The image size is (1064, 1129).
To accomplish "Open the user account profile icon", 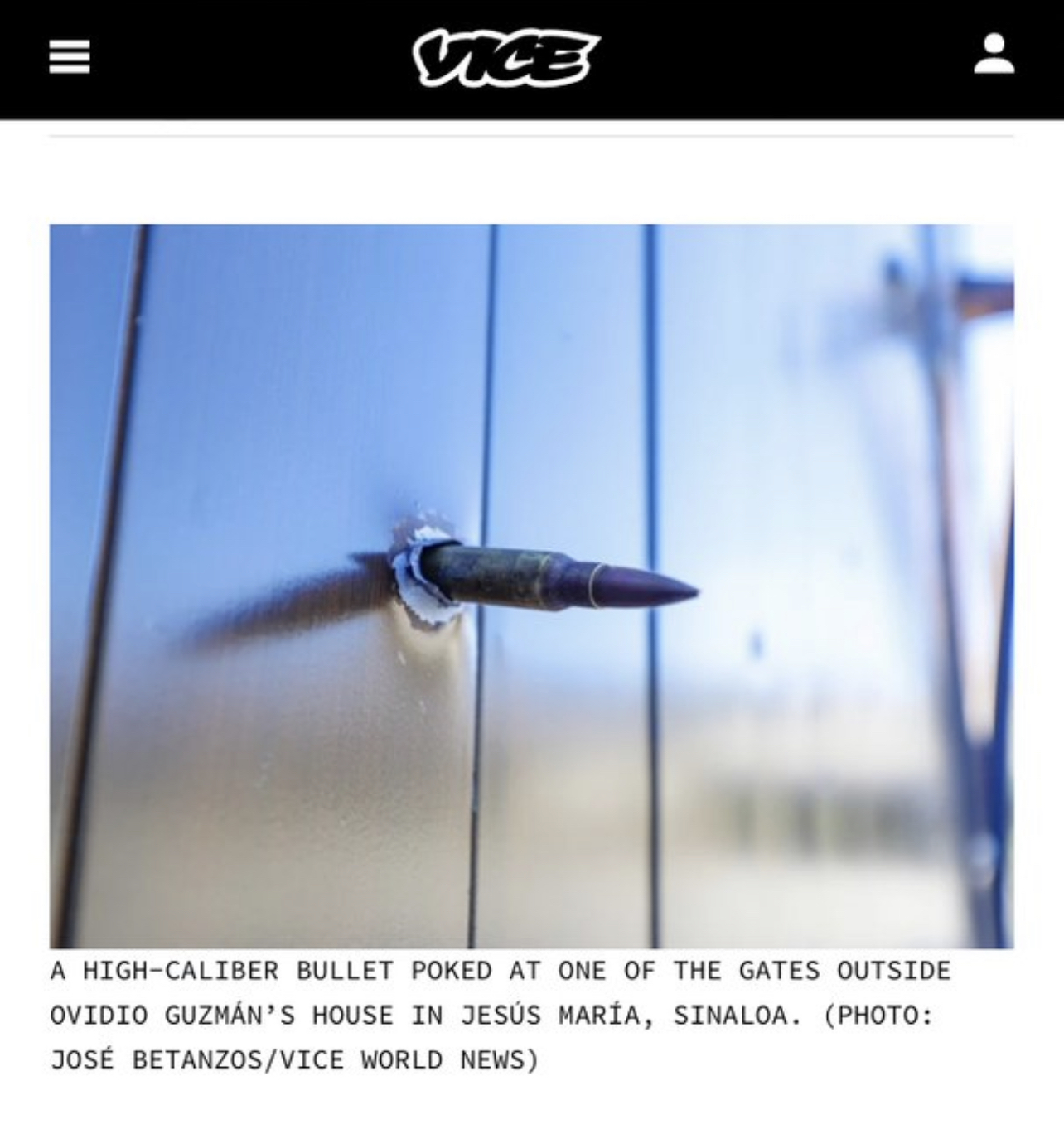I will [x=993, y=55].
